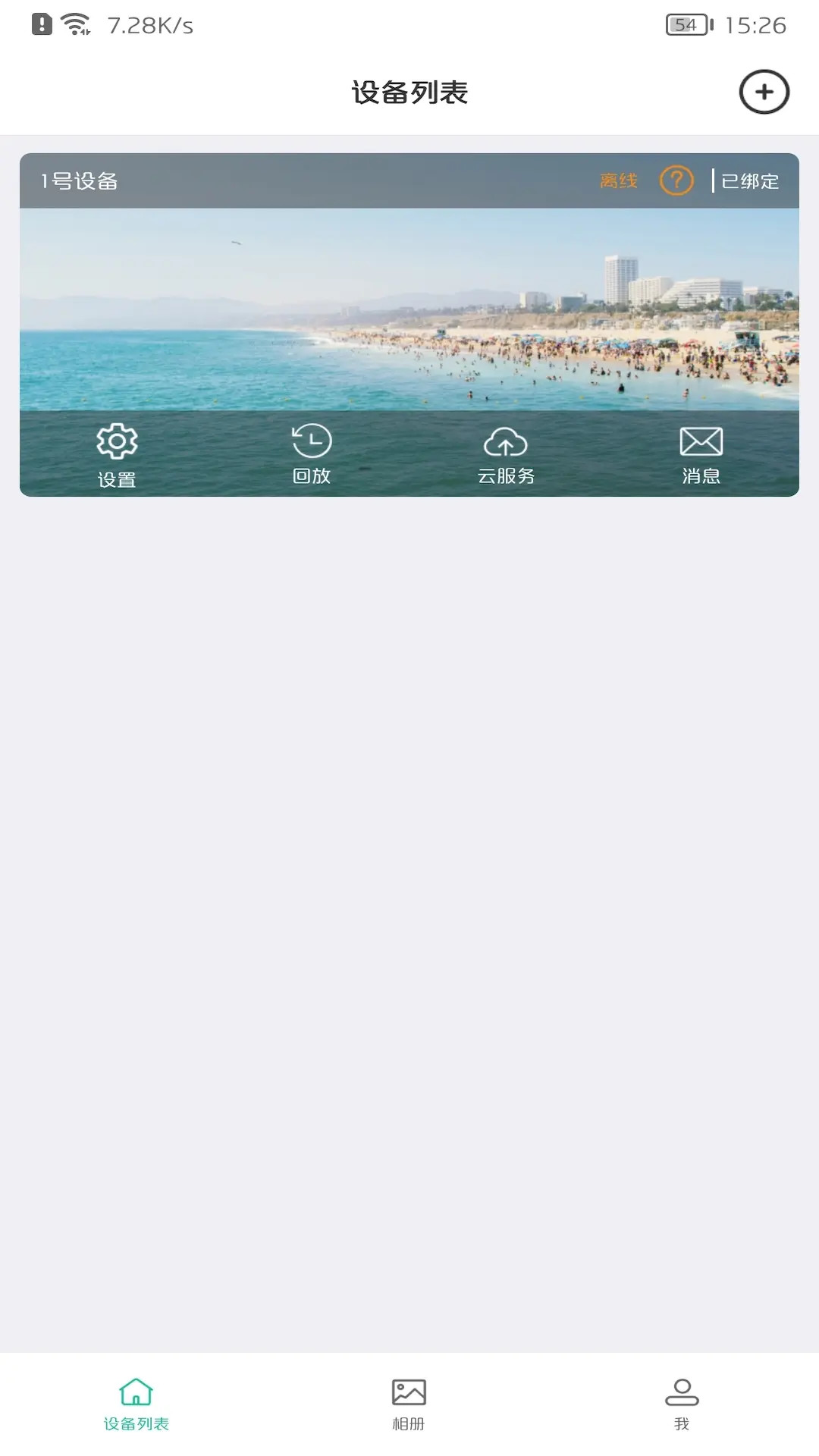Switch to the 我 tab
Viewport: 819px width, 1456px height.
tap(682, 1404)
